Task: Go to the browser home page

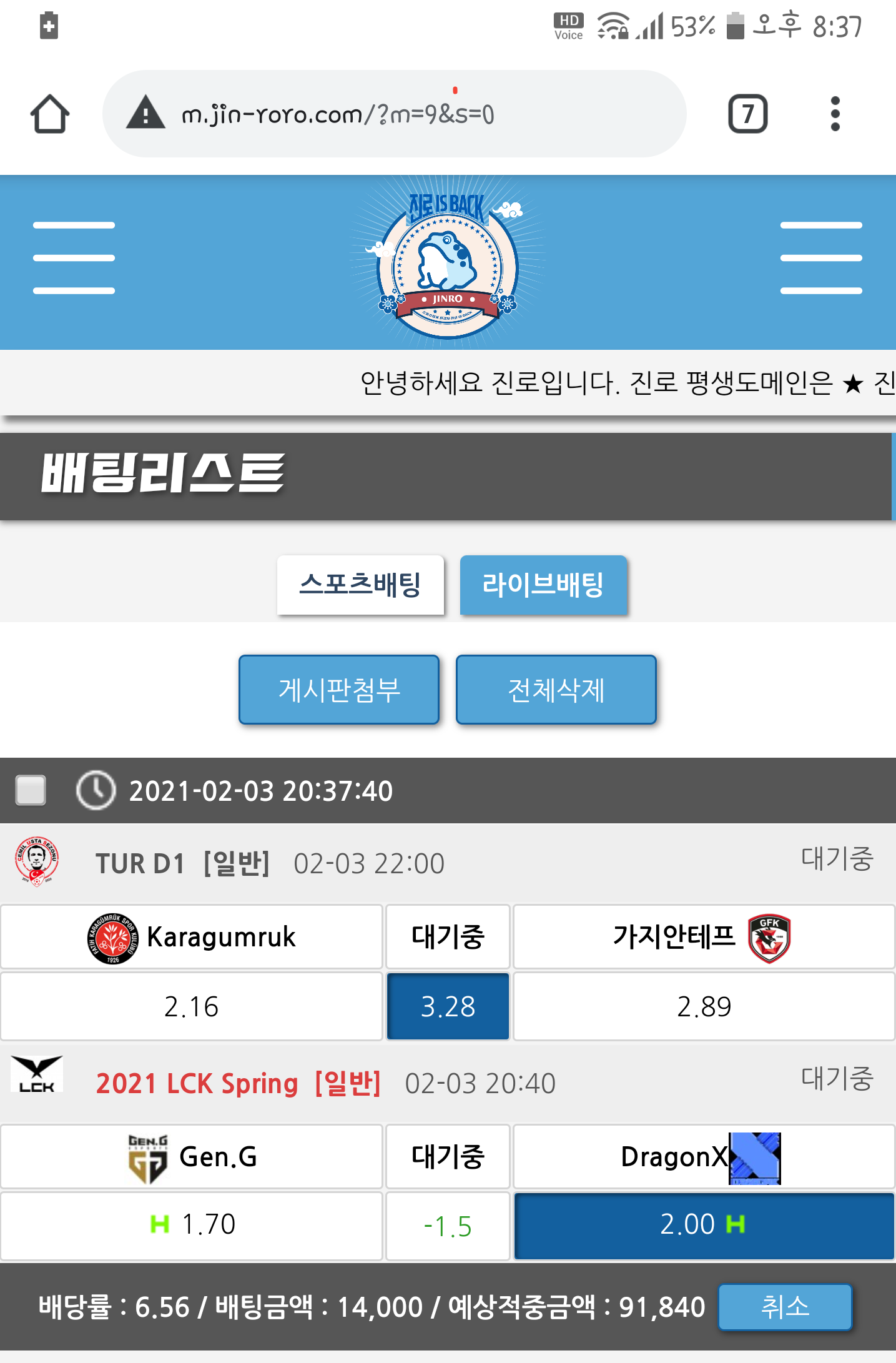Action: pyautogui.click(x=49, y=114)
